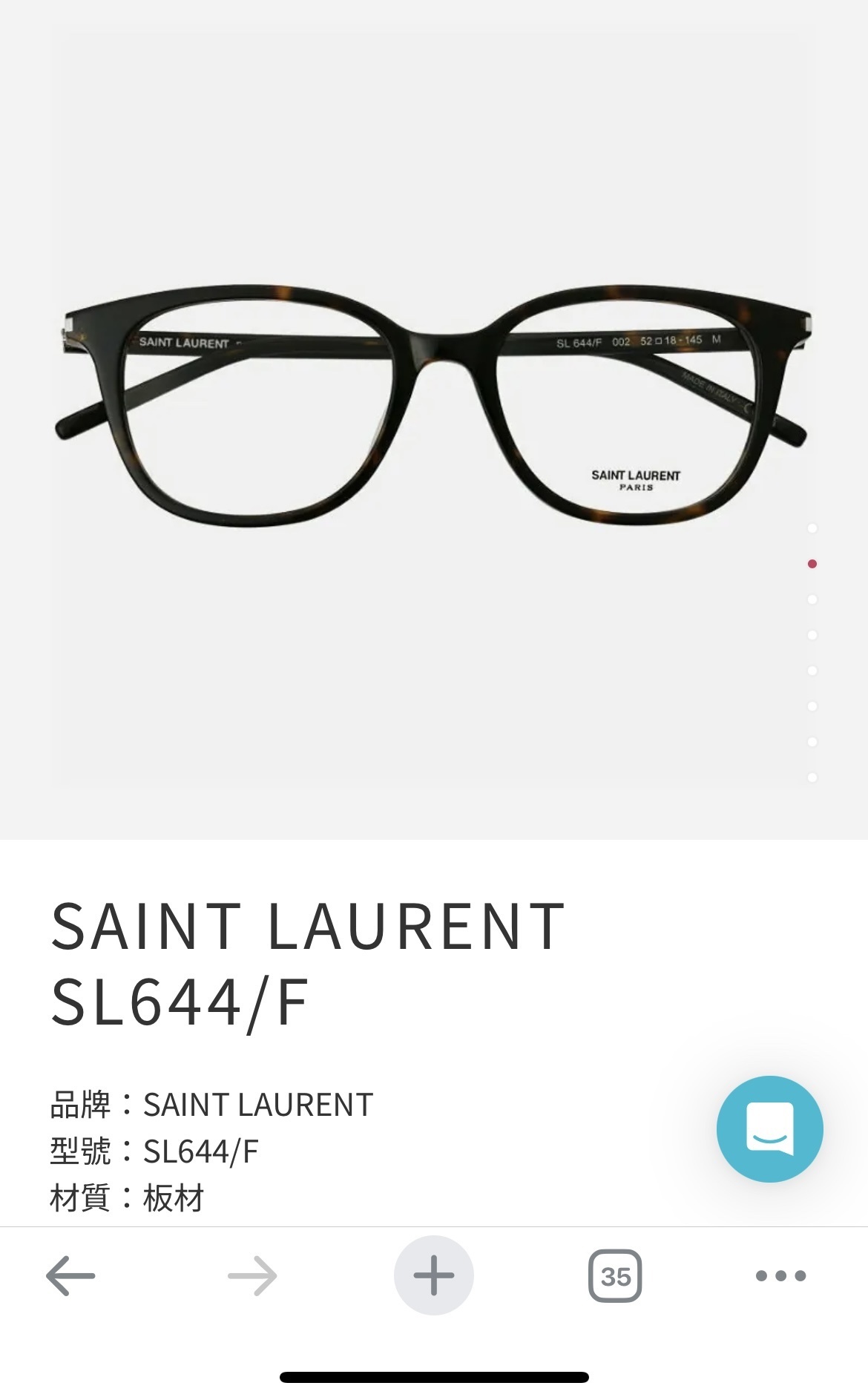Jump to the first product image dot
Image resolution: width=868 pixels, height=1400 pixels.
(x=812, y=528)
